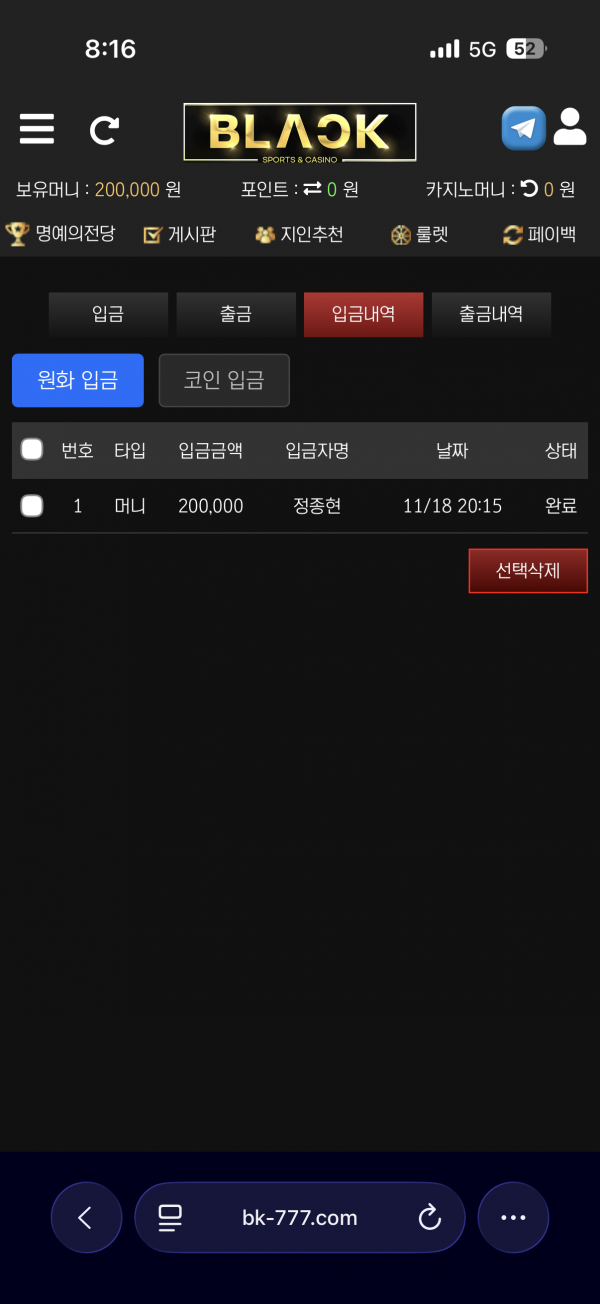Check the select-all checkbox in table header

point(32,450)
